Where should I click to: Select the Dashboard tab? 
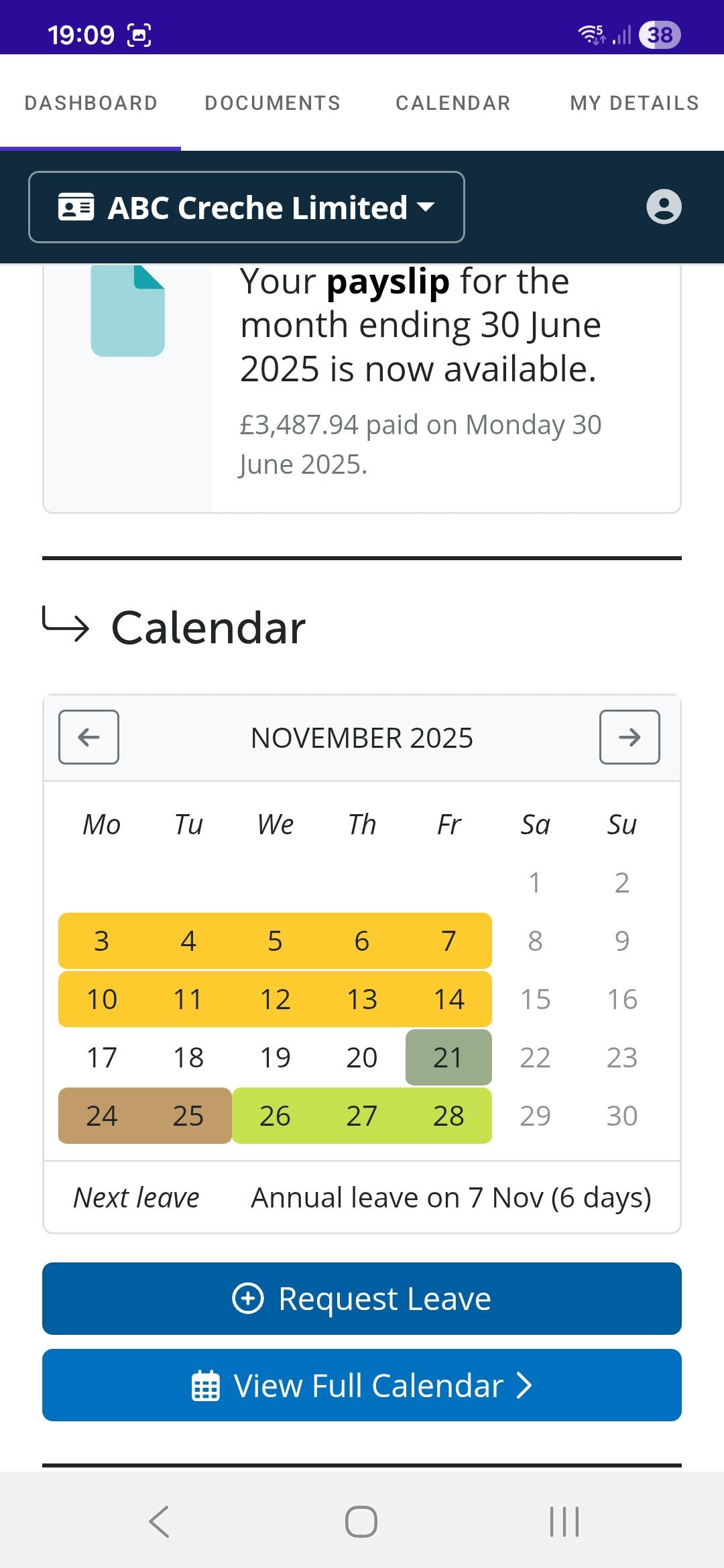[91, 103]
